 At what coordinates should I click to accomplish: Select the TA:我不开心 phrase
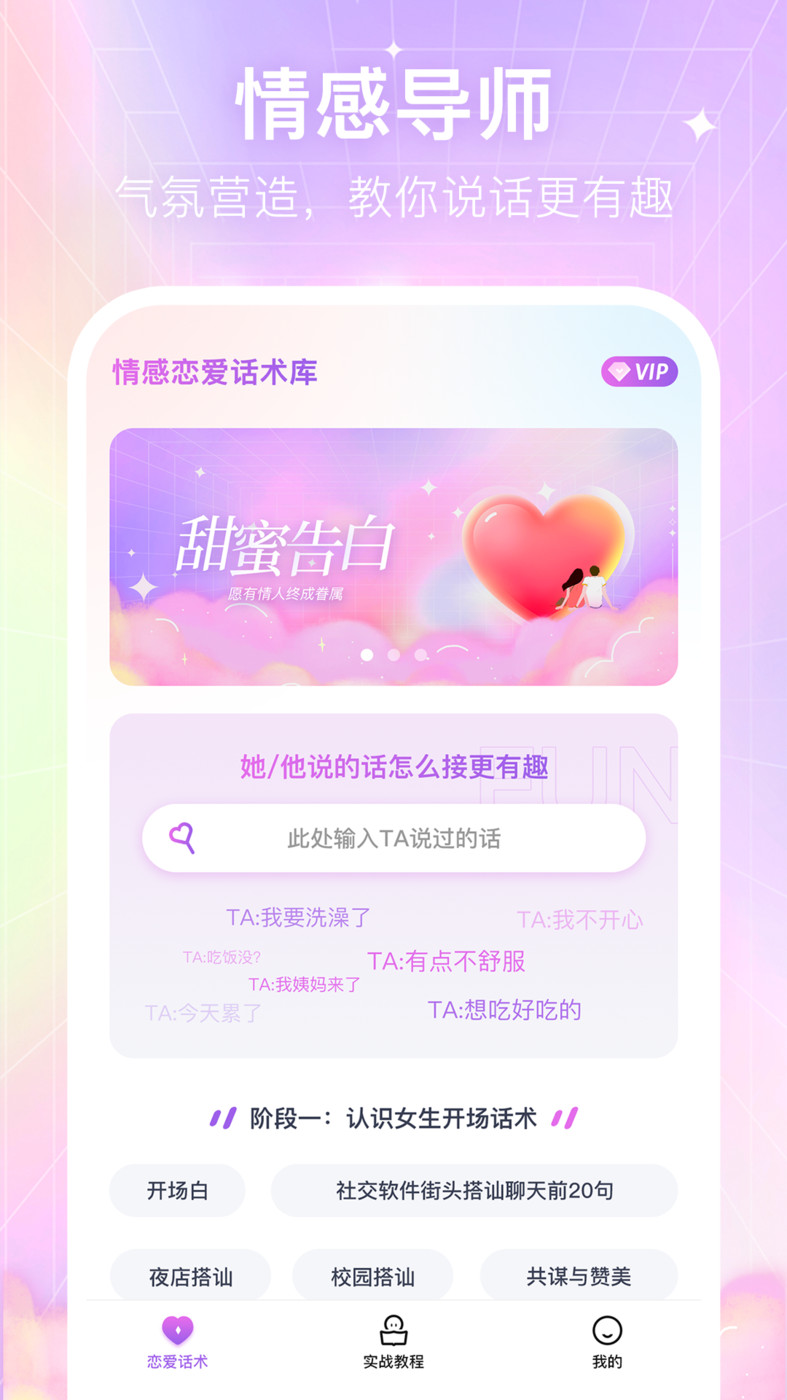(580, 920)
